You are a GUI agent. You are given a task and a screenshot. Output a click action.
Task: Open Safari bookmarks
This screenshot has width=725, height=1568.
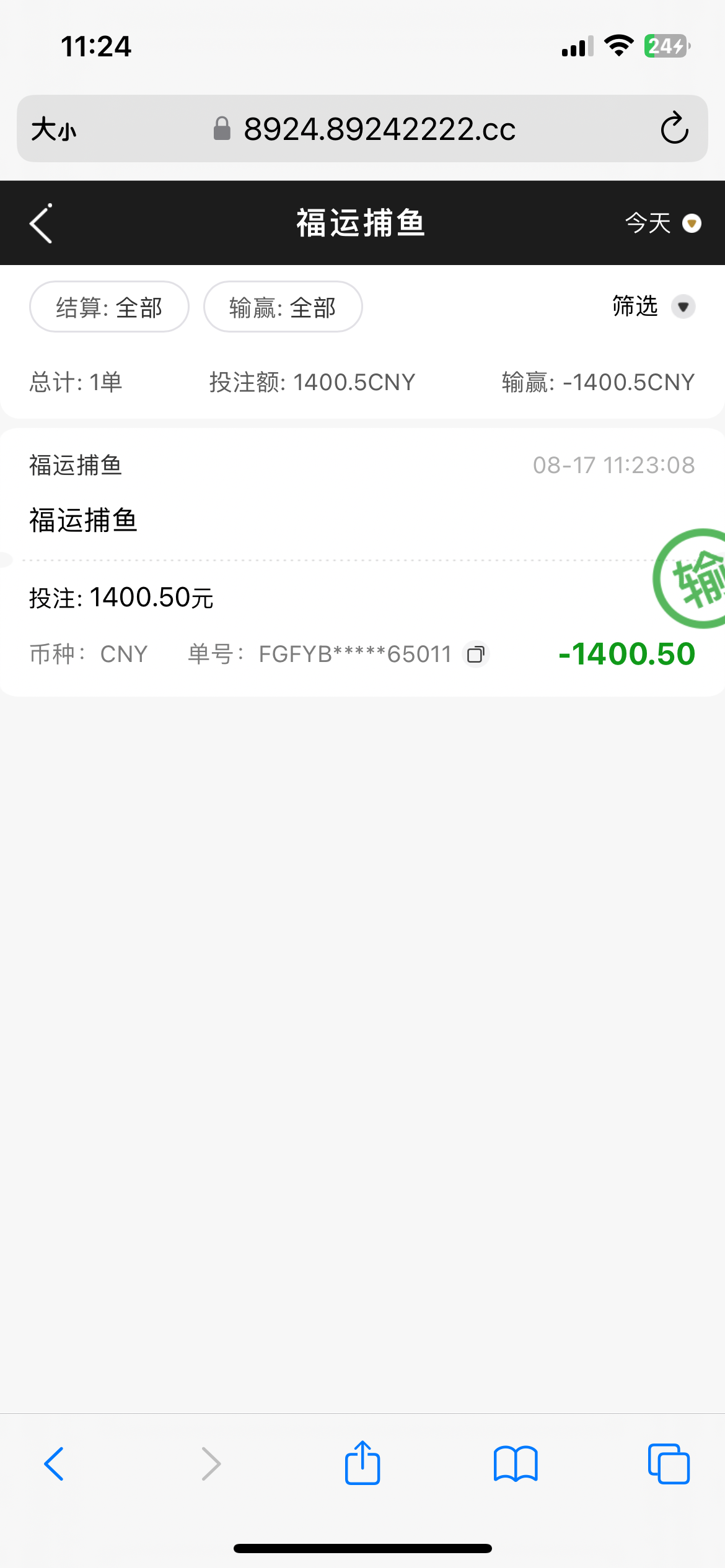coord(515,1465)
